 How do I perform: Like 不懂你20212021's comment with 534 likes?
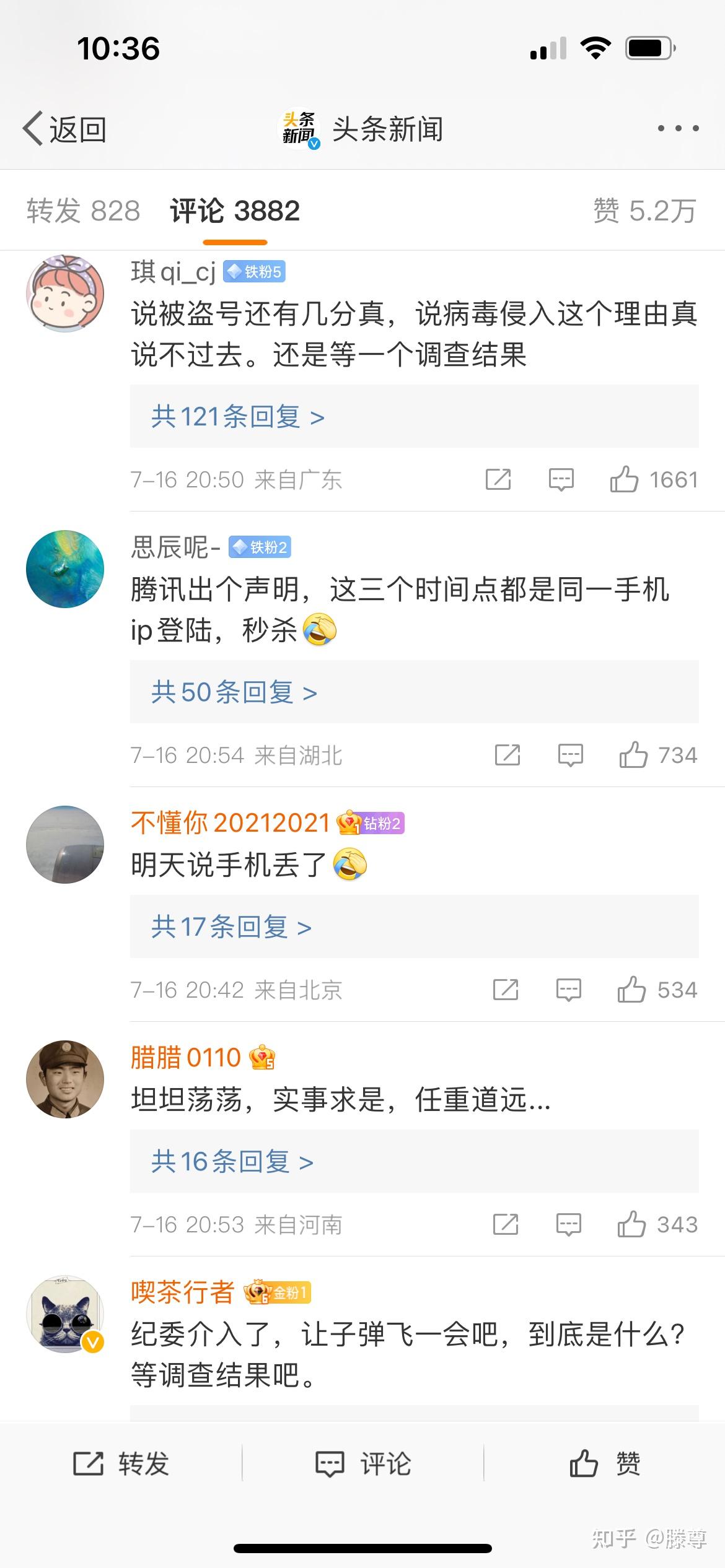point(631,990)
